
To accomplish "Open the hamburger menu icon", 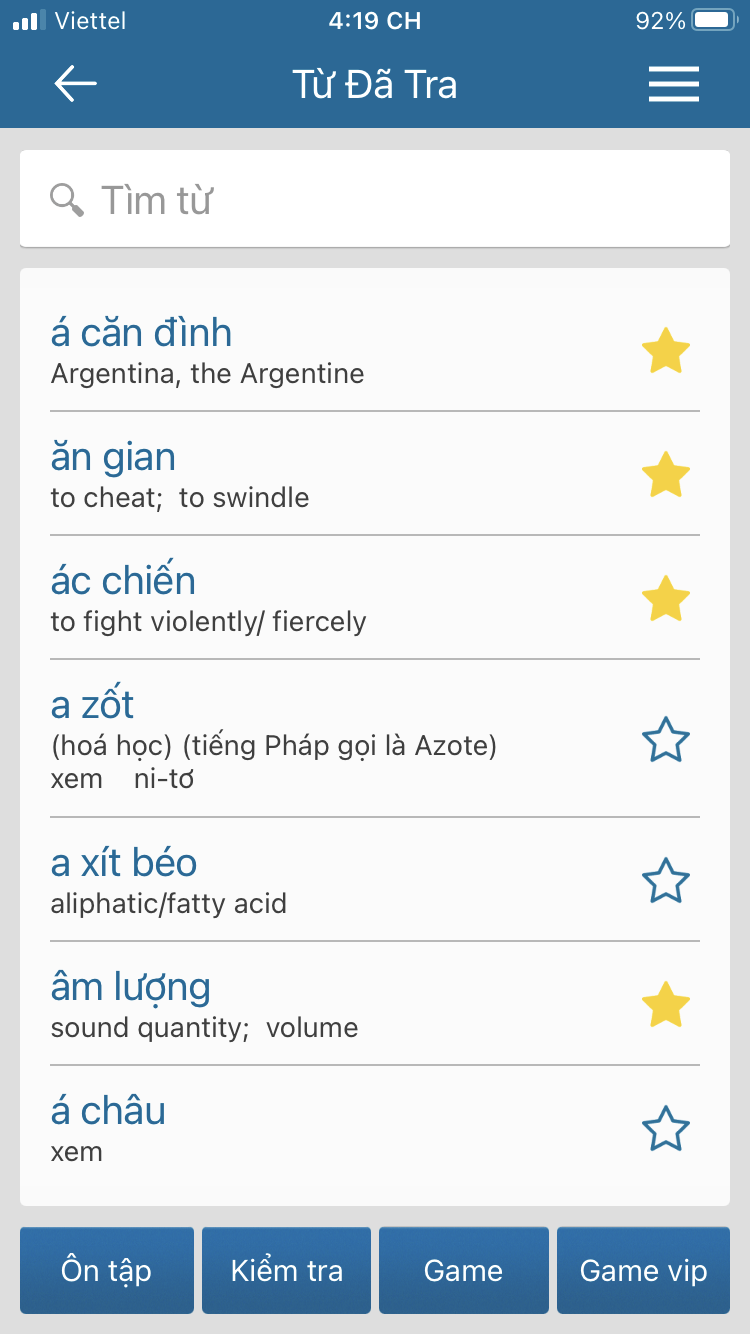I will pyautogui.click(x=674, y=84).
